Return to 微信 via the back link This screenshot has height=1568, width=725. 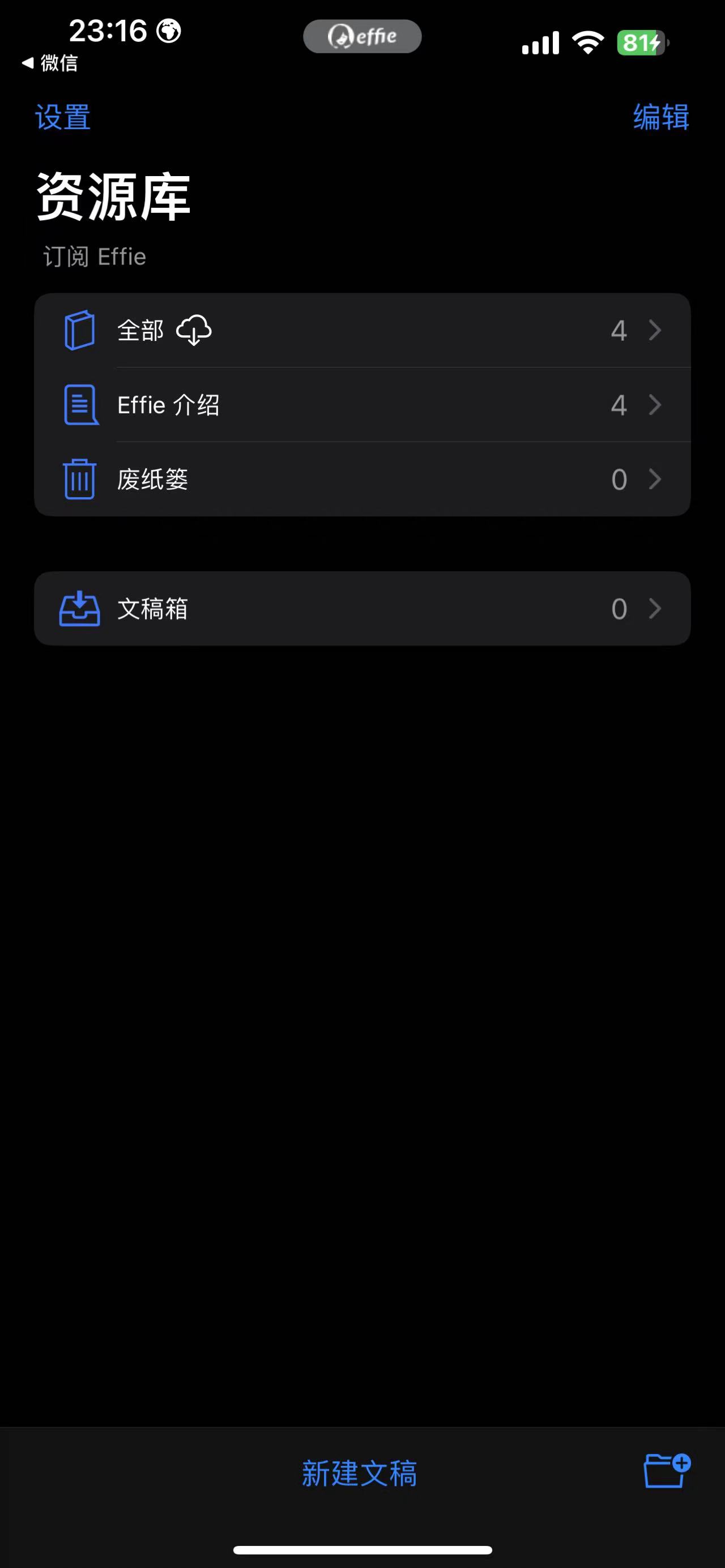point(50,63)
